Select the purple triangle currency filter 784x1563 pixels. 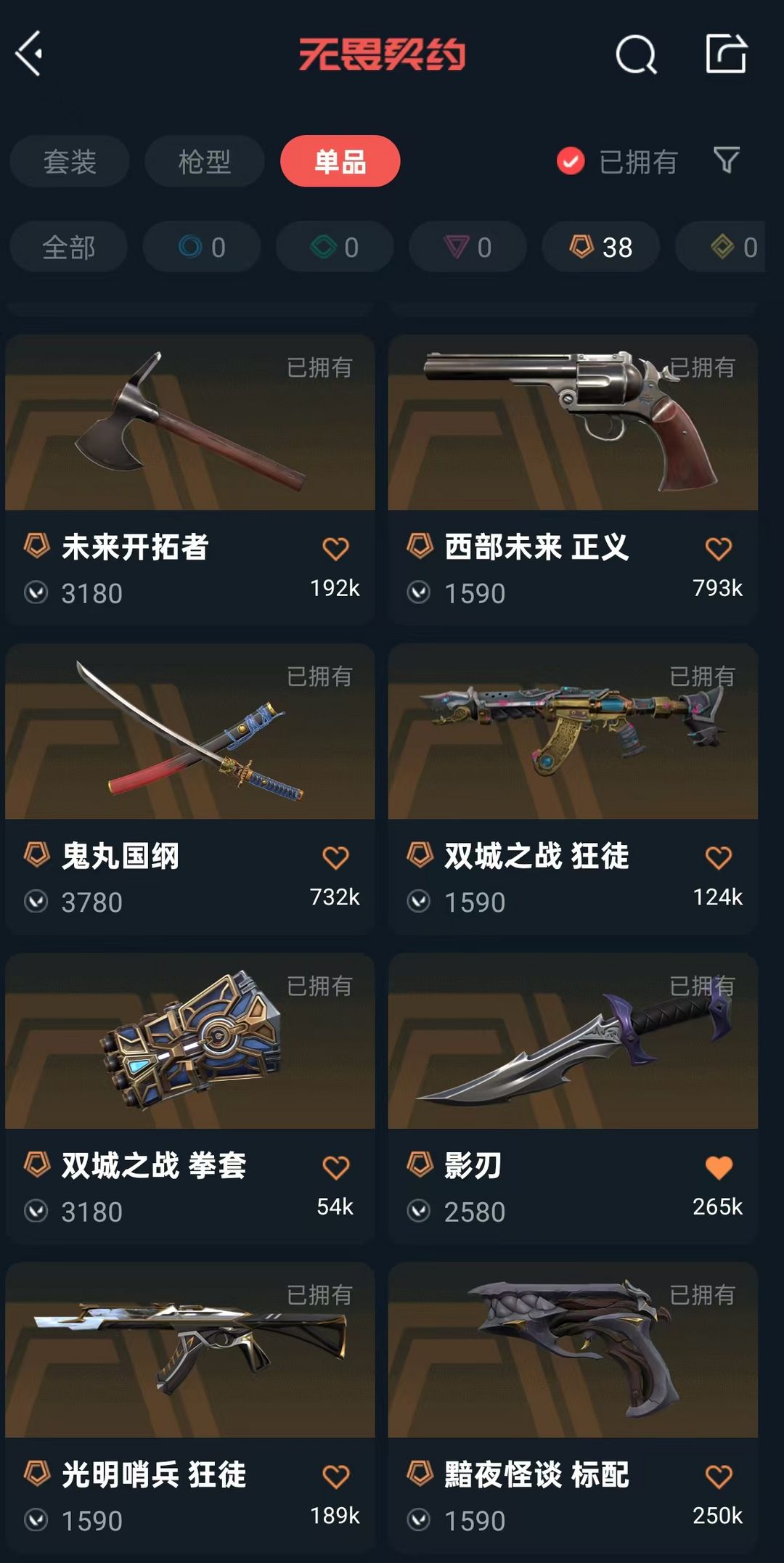(467, 247)
